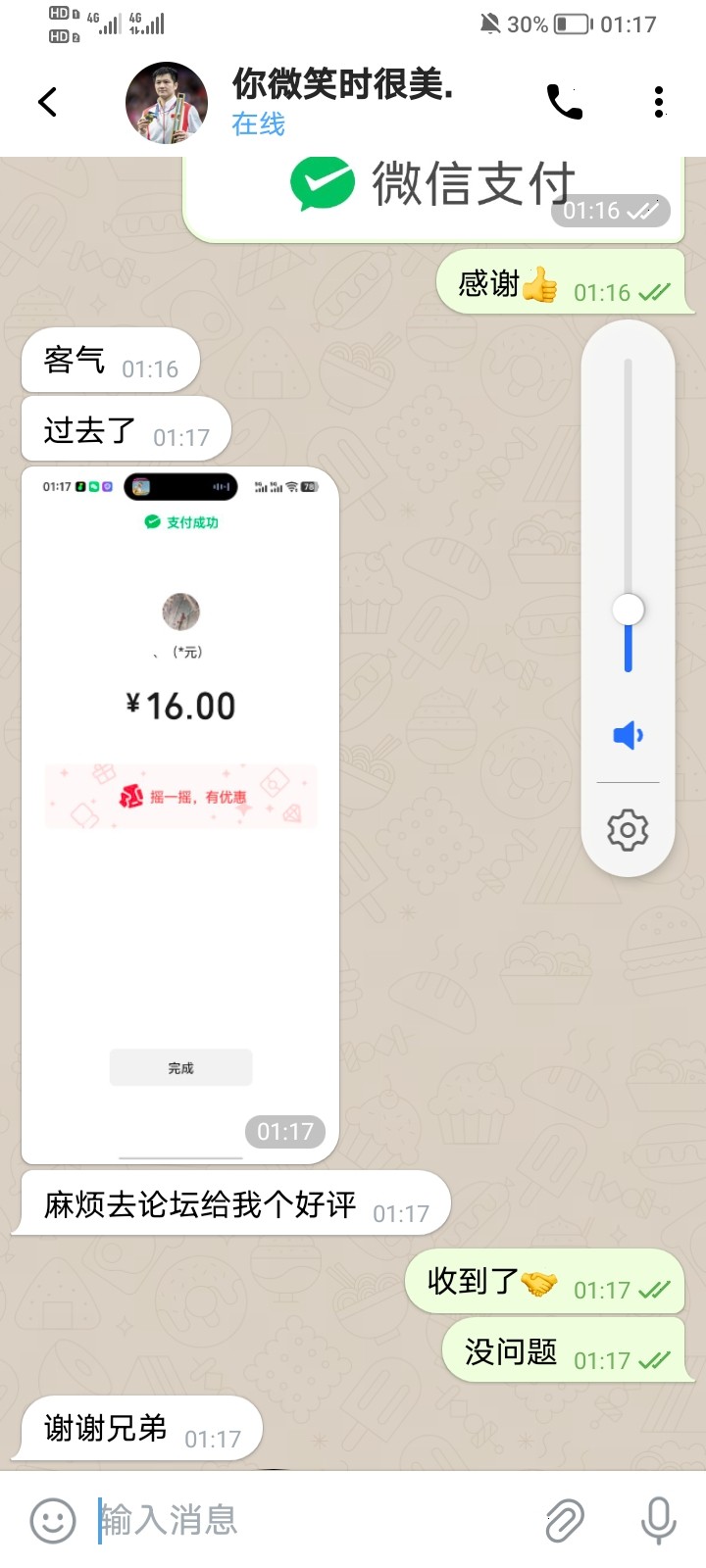The image size is (706, 1568).
Task: Open contact info for 你微笑时很美.
Action: pos(343,86)
